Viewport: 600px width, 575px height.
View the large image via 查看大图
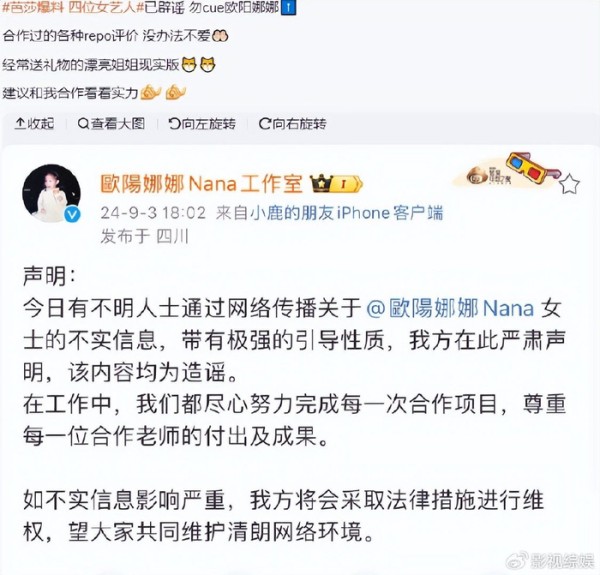pyautogui.click(x=111, y=123)
